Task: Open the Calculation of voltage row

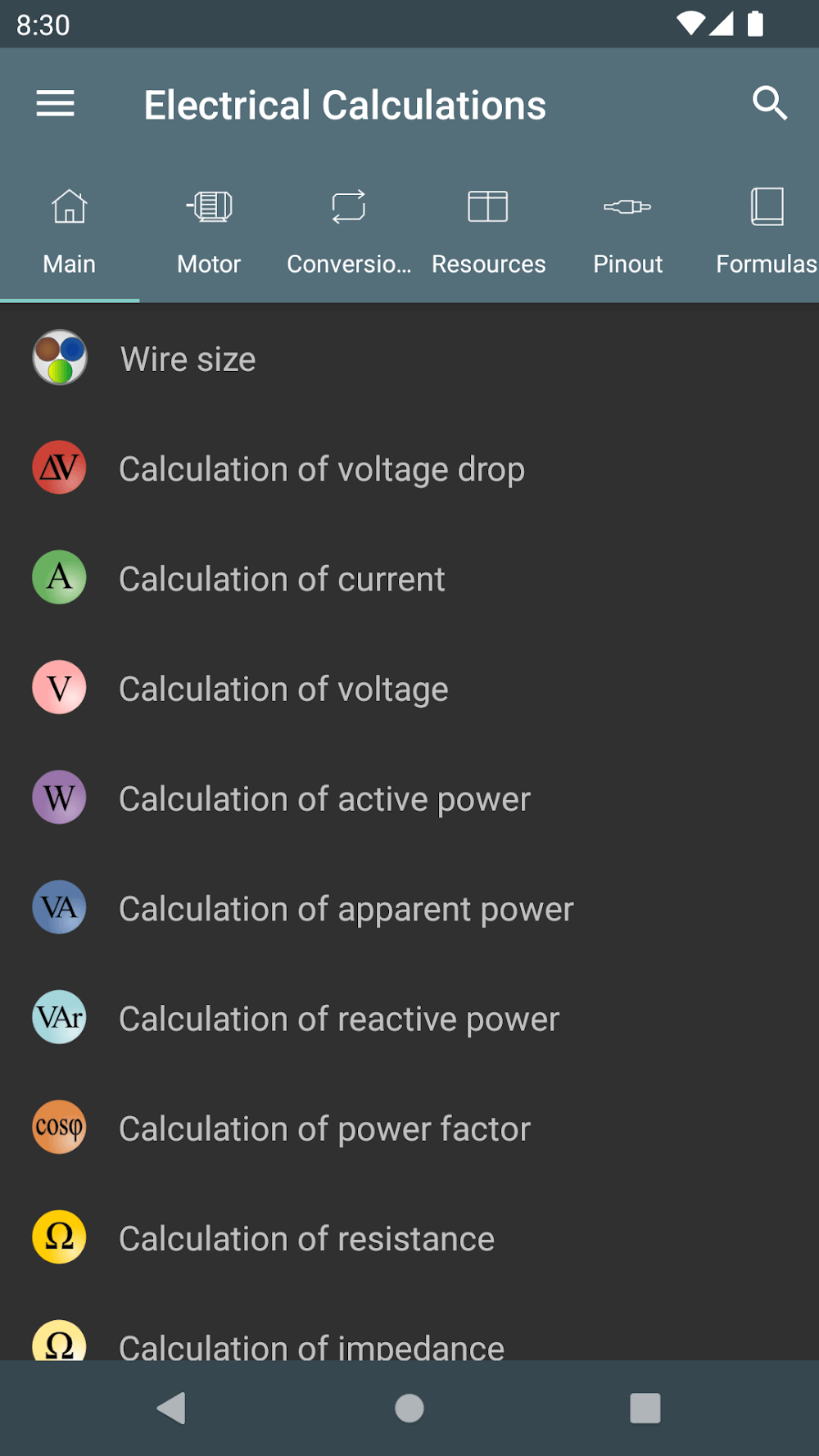Action: click(283, 689)
